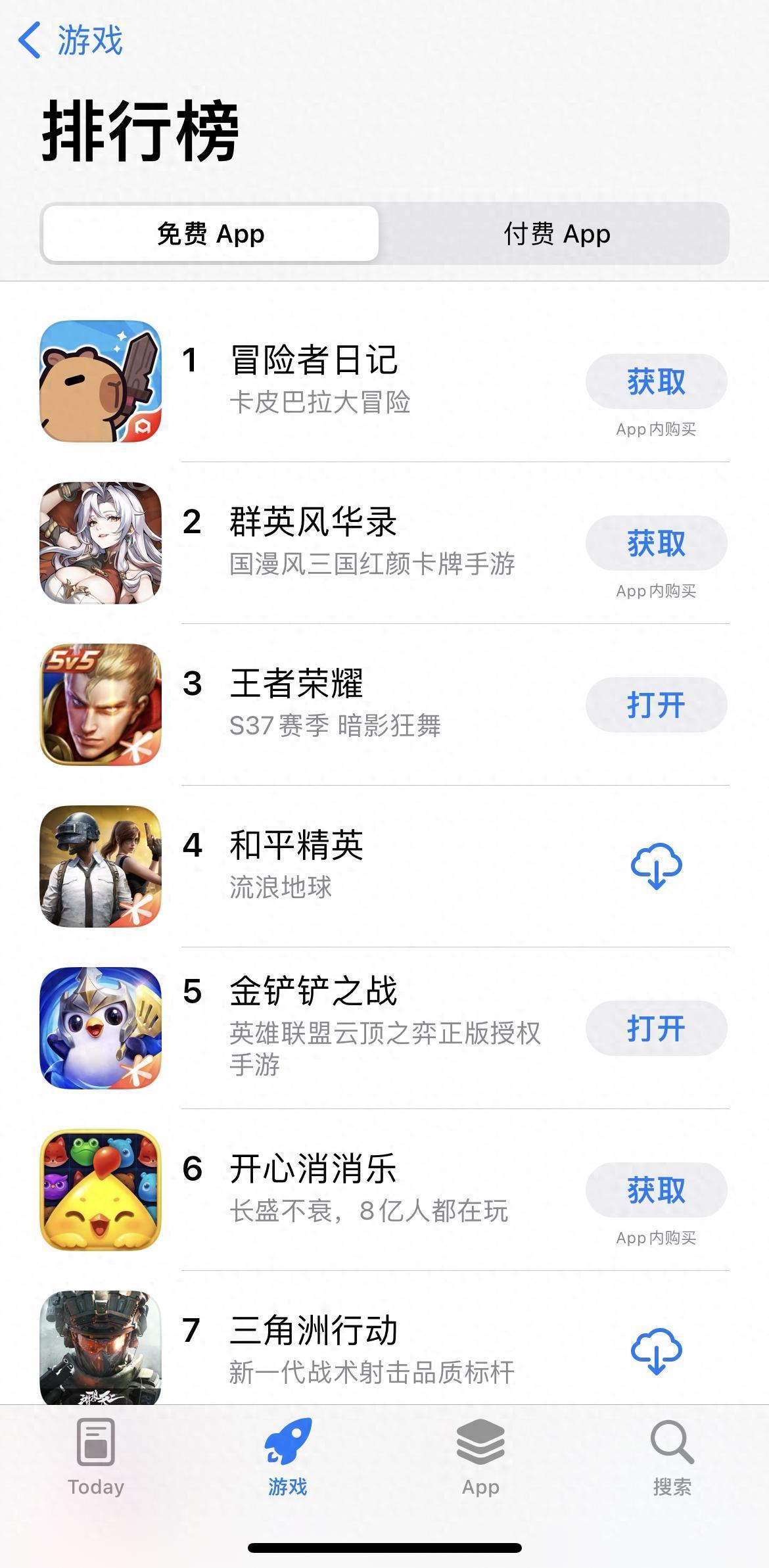Open the 搜索 tab
The image size is (769, 1568).
(672, 1454)
